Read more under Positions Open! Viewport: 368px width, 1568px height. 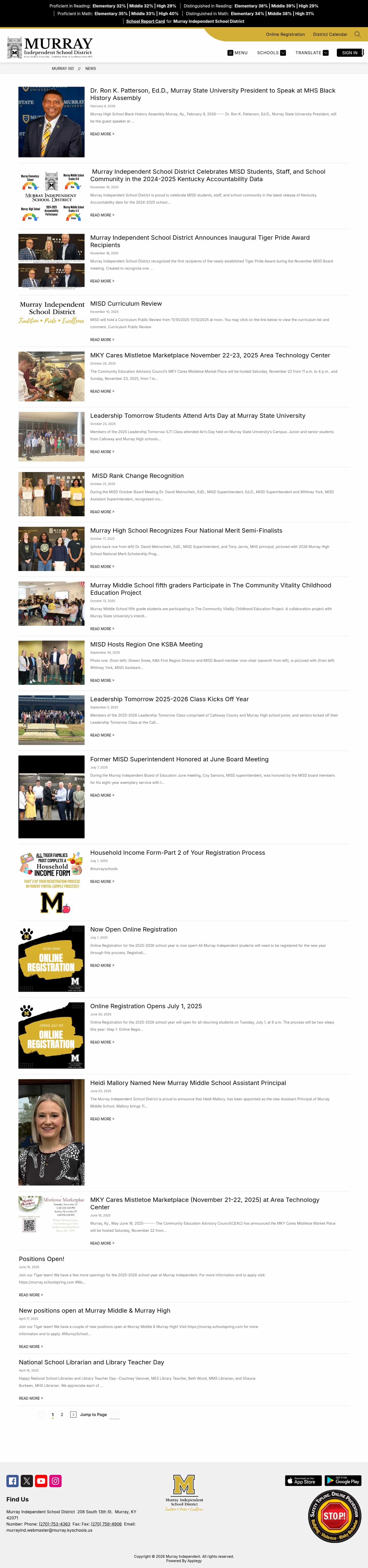pos(30,1295)
